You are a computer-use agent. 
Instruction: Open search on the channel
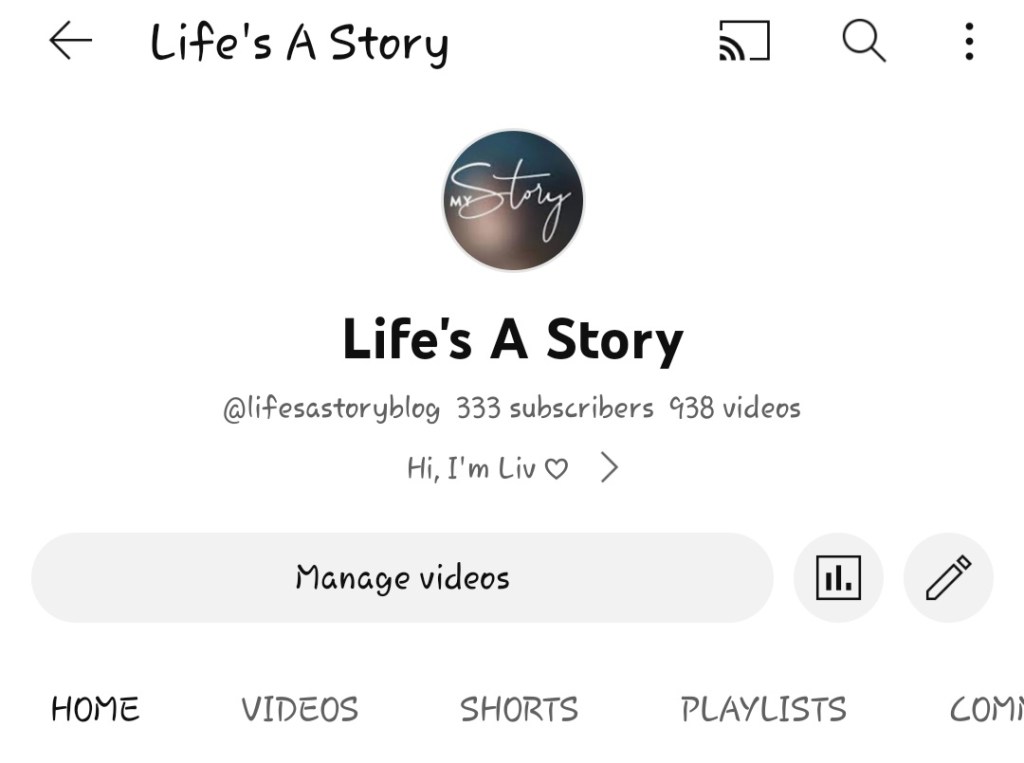point(863,42)
